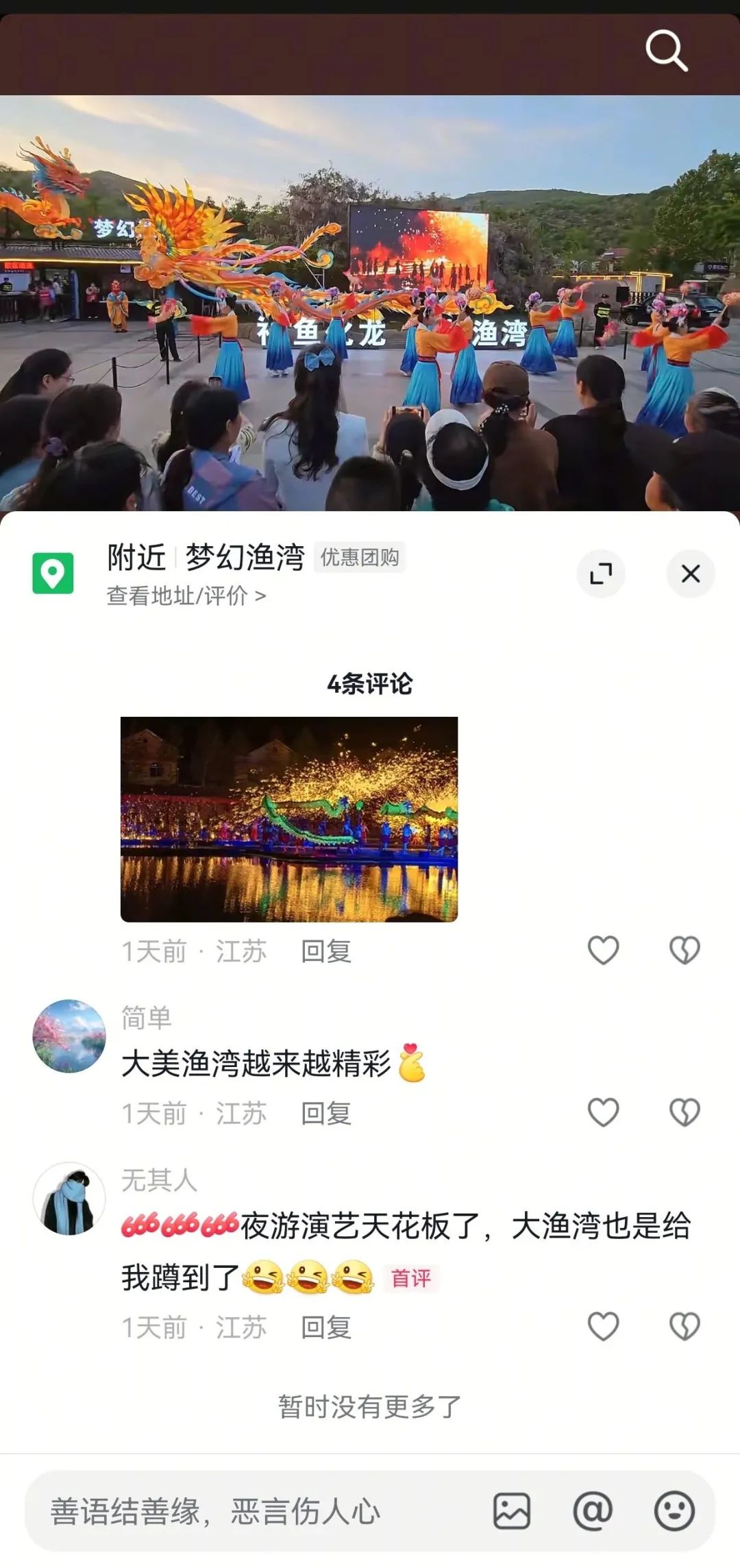This screenshot has width=740, height=1568.
Task: Dislike the comment with the night show image
Action: (x=684, y=951)
